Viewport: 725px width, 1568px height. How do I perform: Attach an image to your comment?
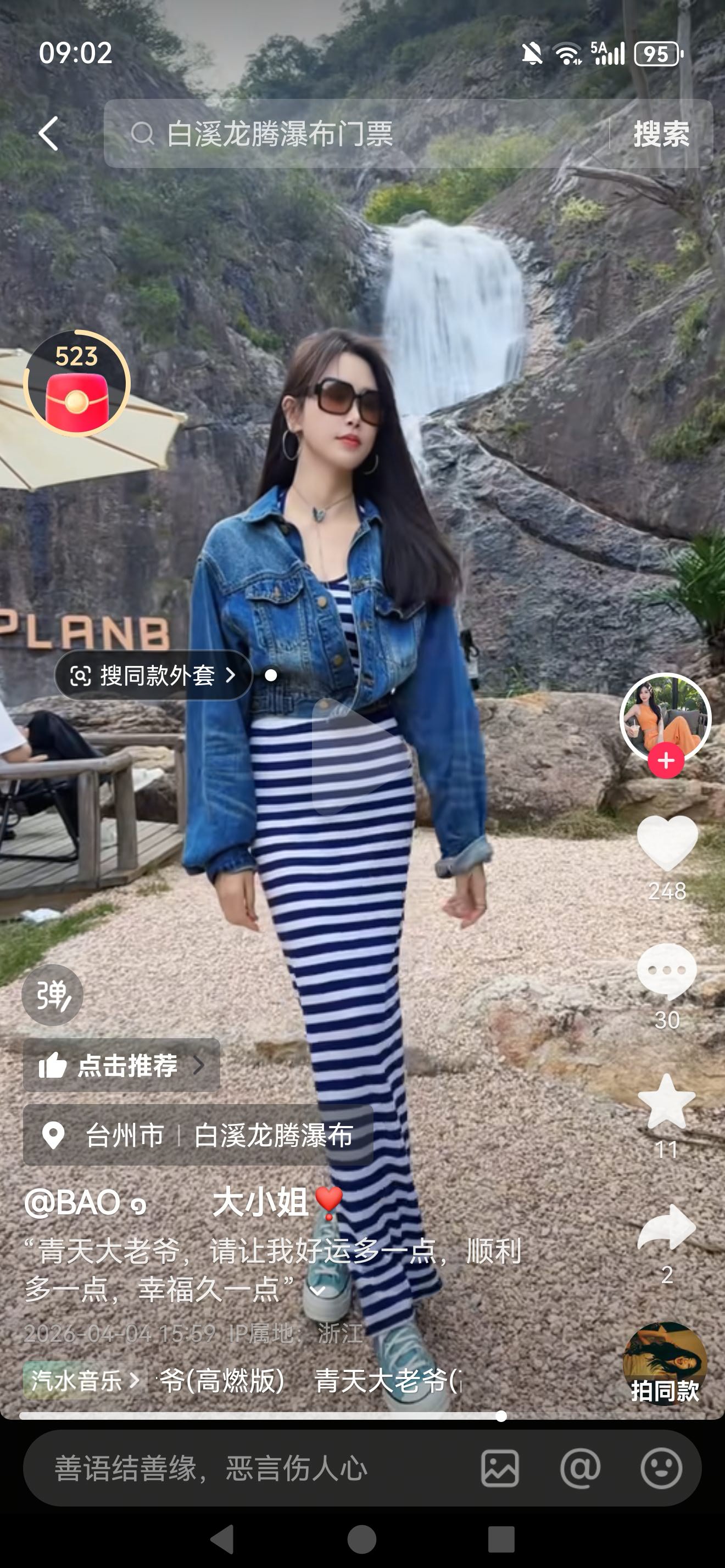[500, 1468]
